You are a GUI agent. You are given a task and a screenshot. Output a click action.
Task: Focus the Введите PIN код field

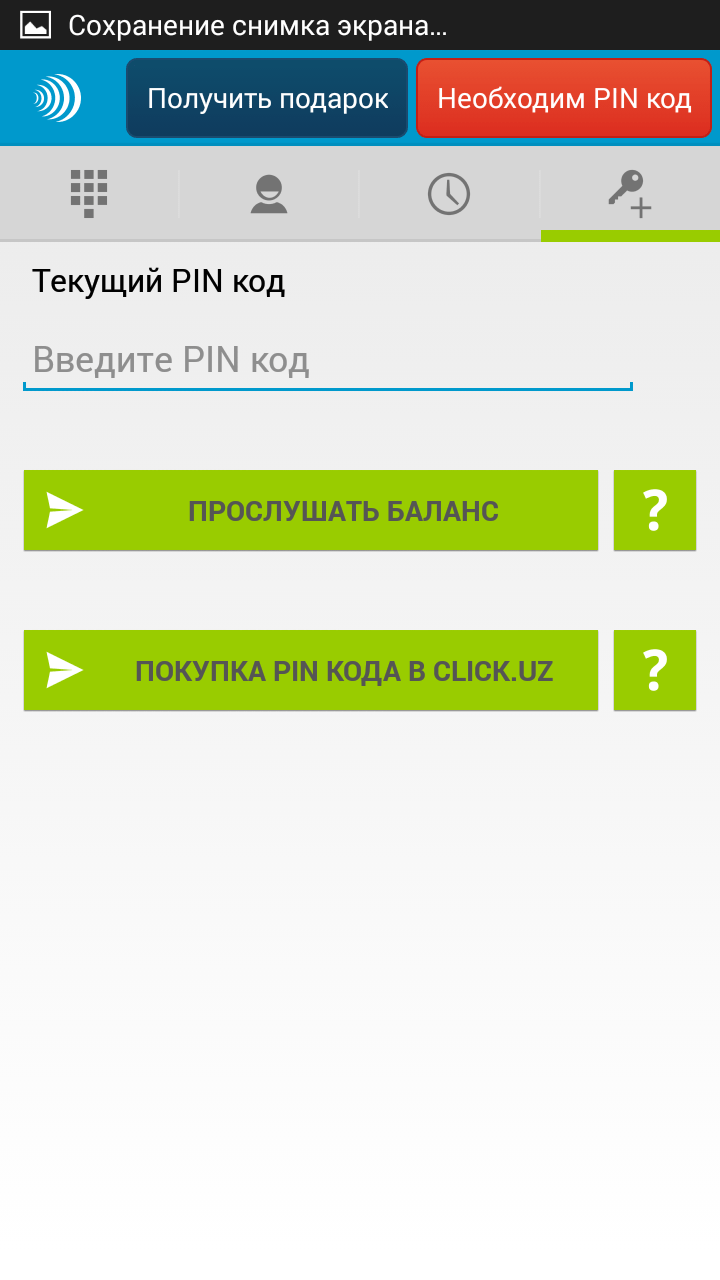(328, 360)
